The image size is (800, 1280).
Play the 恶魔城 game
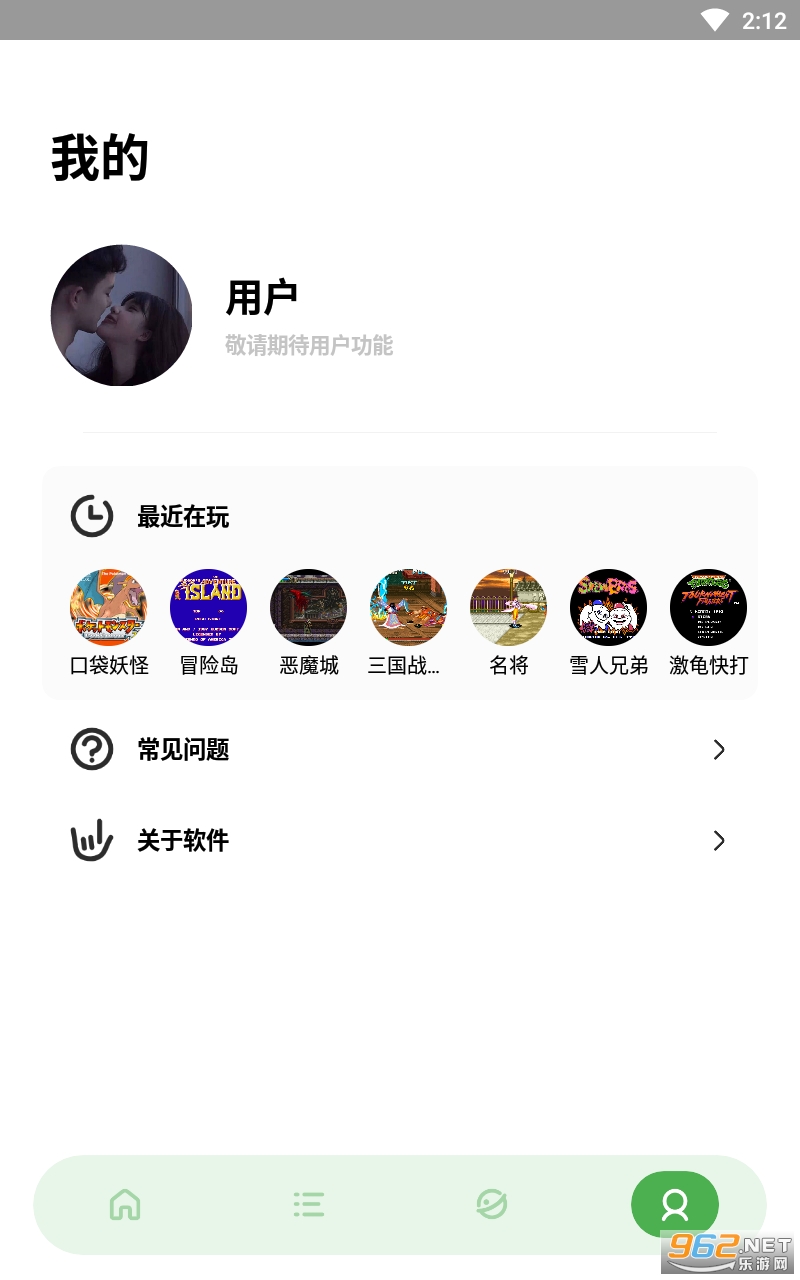[x=308, y=608]
